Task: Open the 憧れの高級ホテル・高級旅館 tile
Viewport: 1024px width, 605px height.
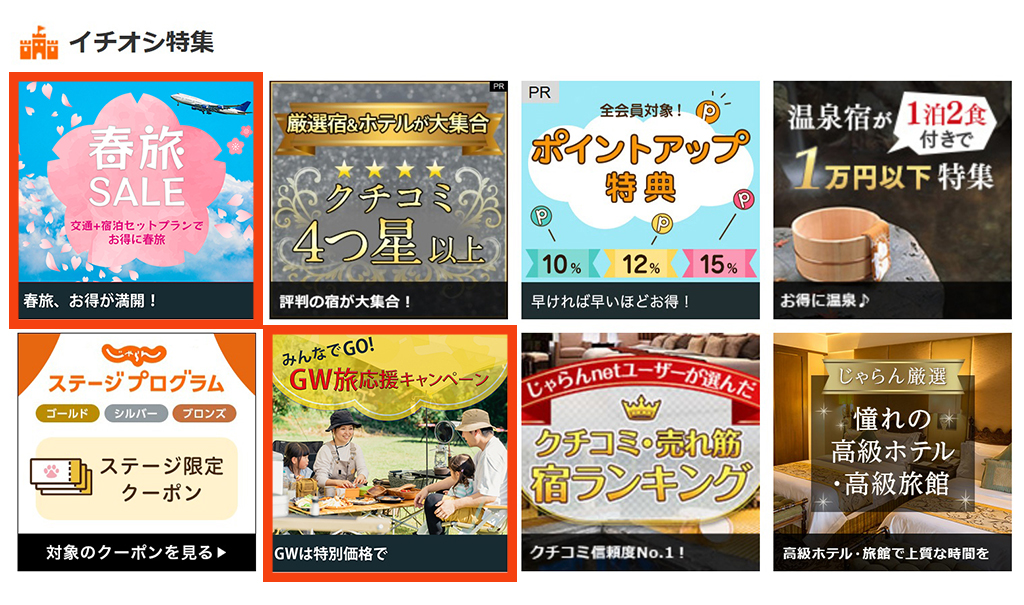Action: (892, 452)
